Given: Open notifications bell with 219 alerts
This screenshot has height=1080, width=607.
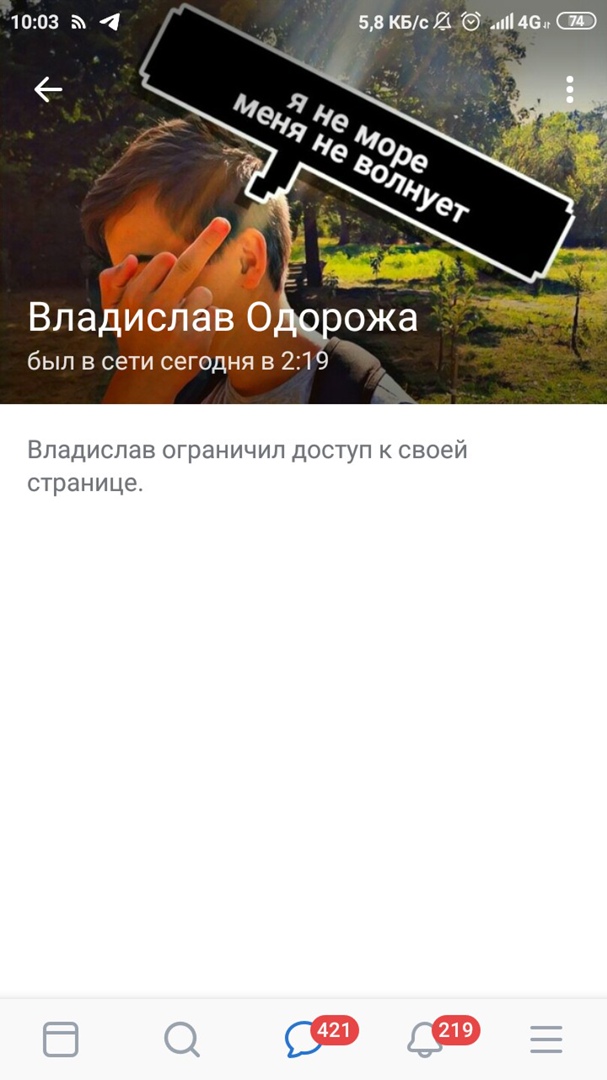Looking at the screenshot, I should point(427,1040).
